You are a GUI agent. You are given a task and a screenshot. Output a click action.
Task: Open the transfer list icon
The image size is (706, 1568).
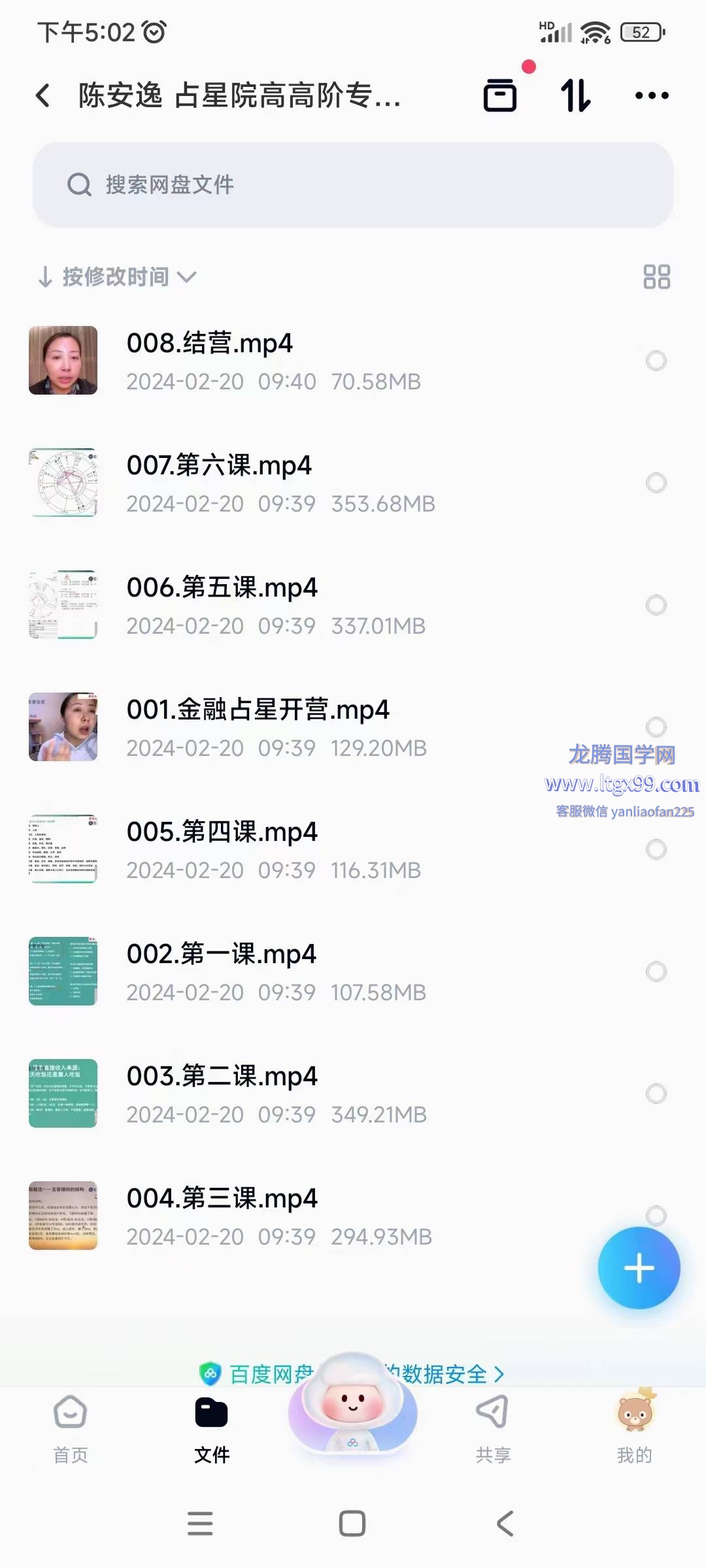pyautogui.click(x=500, y=95)
